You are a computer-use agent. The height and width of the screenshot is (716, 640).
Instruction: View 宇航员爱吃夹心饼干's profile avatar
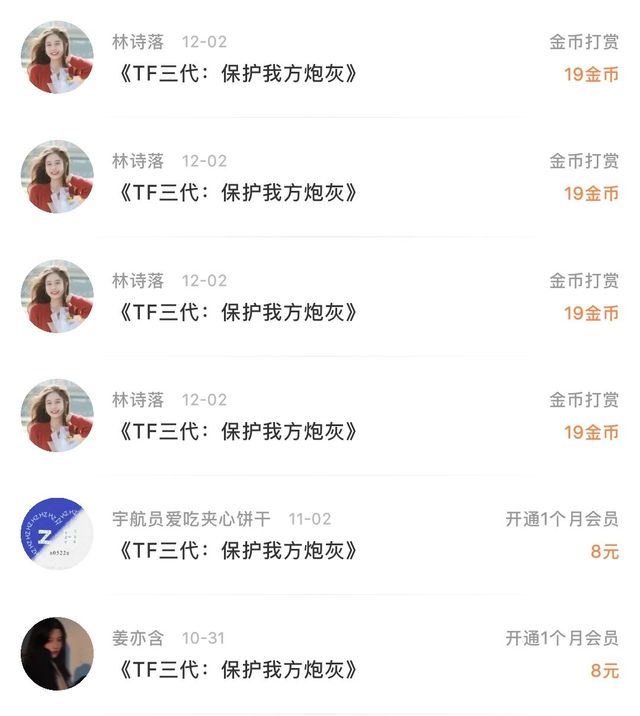pyautogui.click(x=57, y=535)
